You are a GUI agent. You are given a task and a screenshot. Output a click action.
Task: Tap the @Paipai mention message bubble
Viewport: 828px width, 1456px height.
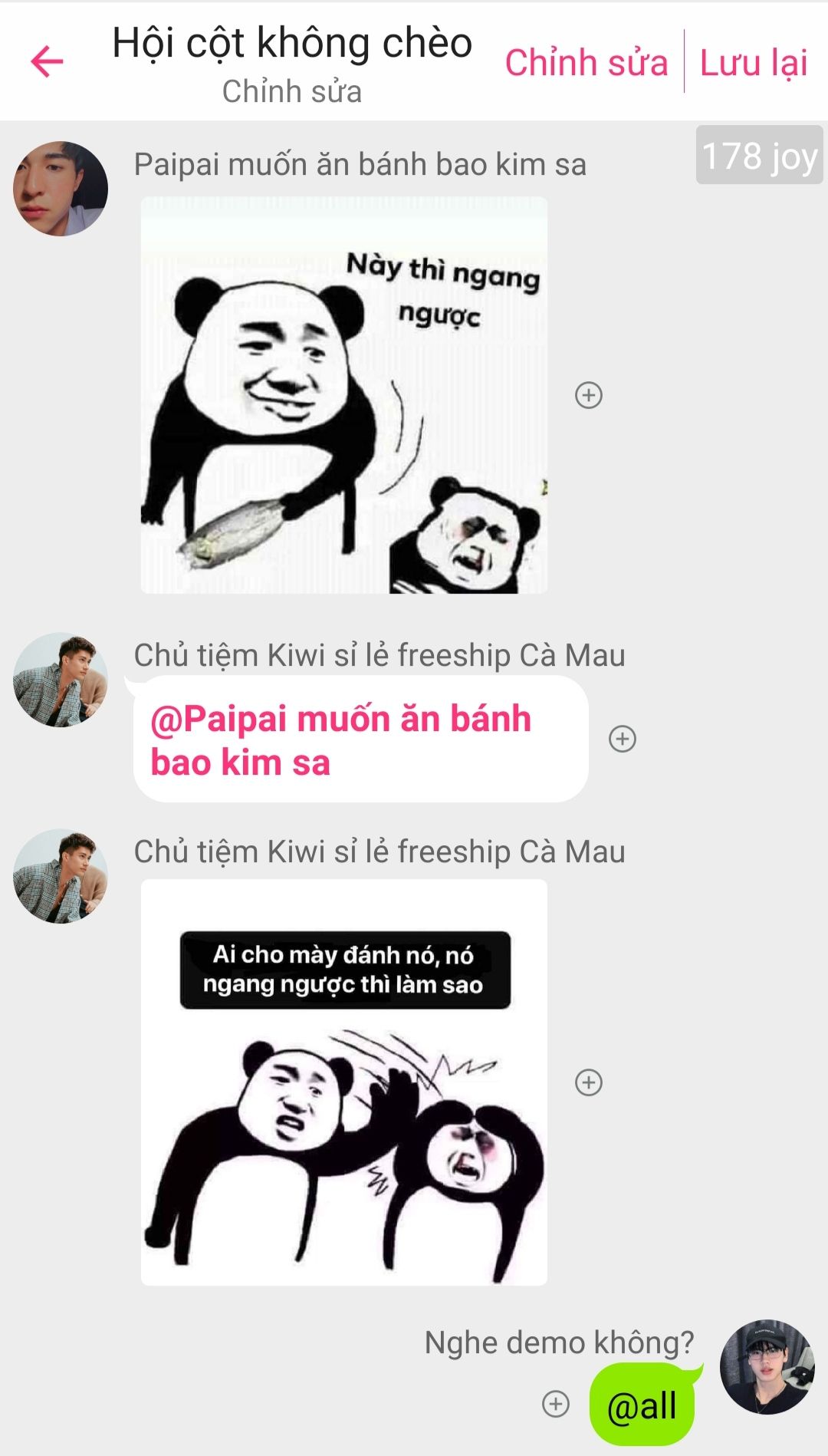(x=360, y=740)
